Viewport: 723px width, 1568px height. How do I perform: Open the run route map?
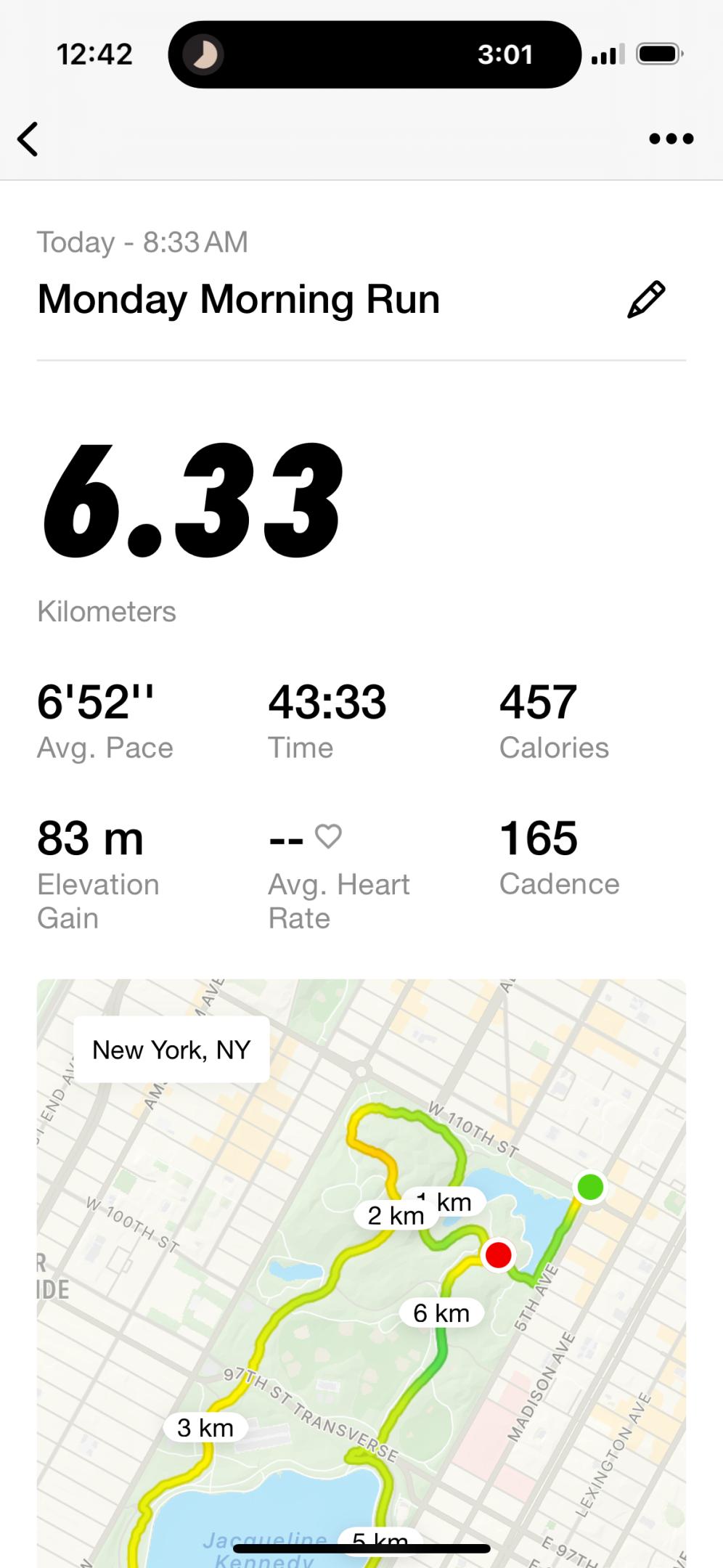click(x=361, y=1270)
